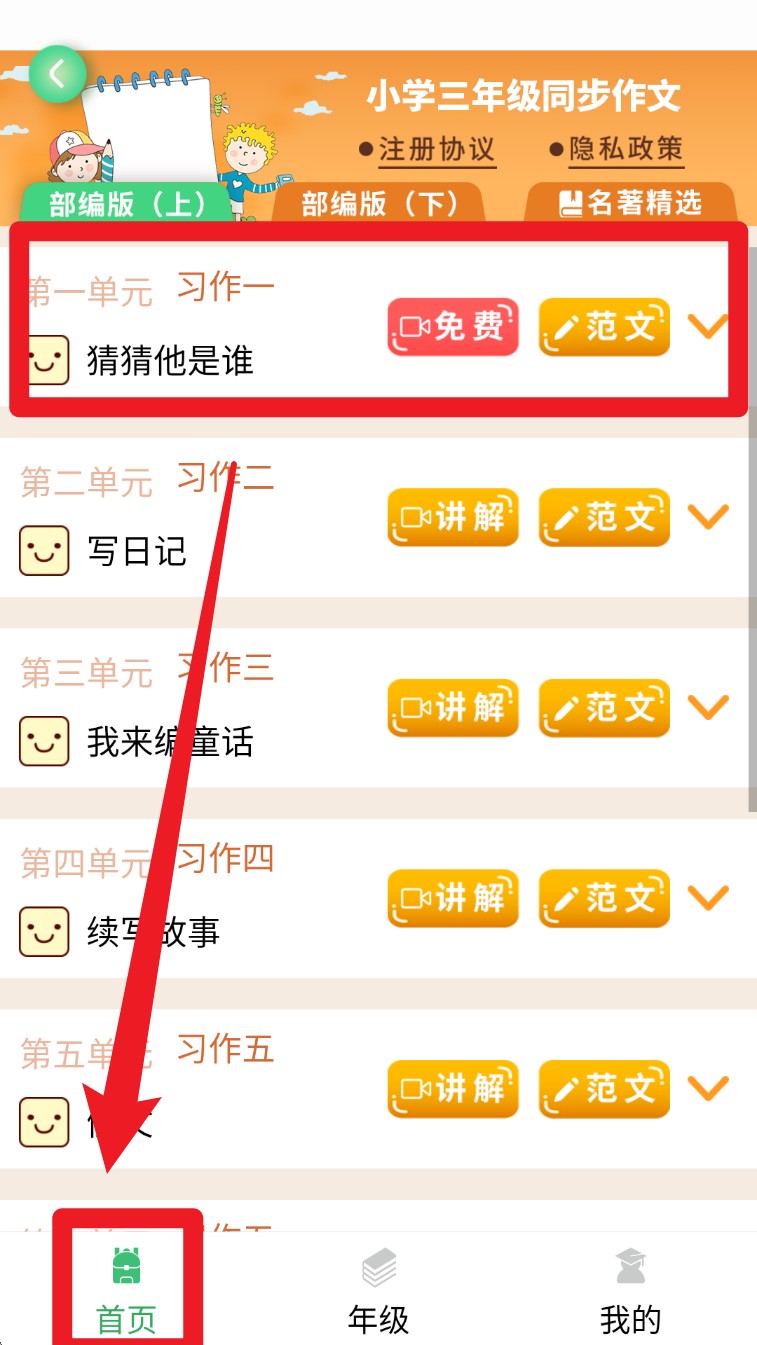
Task: Switch to the 部编版（下） tab
Action: click(379, 203)
